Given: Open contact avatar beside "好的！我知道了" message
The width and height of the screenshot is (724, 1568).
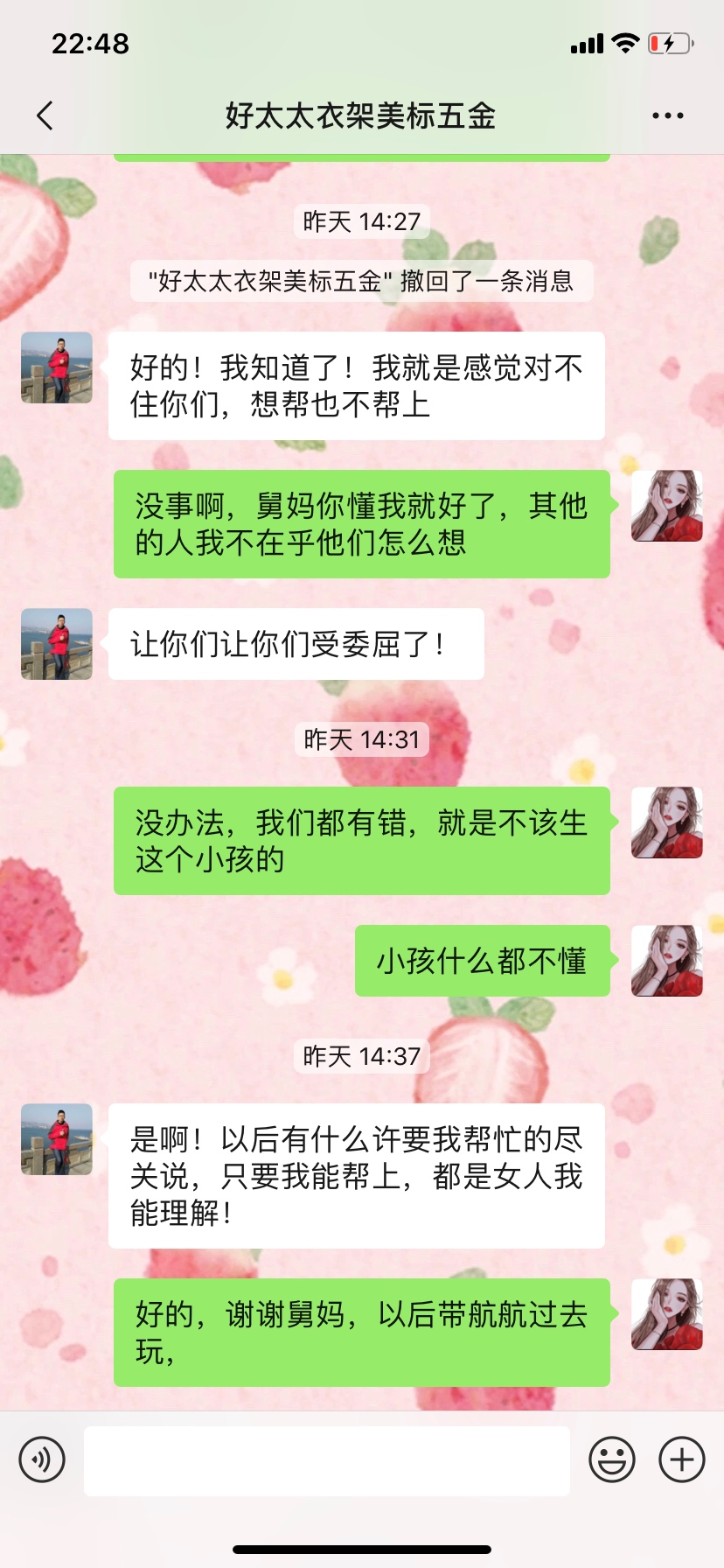Looking at the screenshot, I should pyautogui.click(x=57, y=367).
